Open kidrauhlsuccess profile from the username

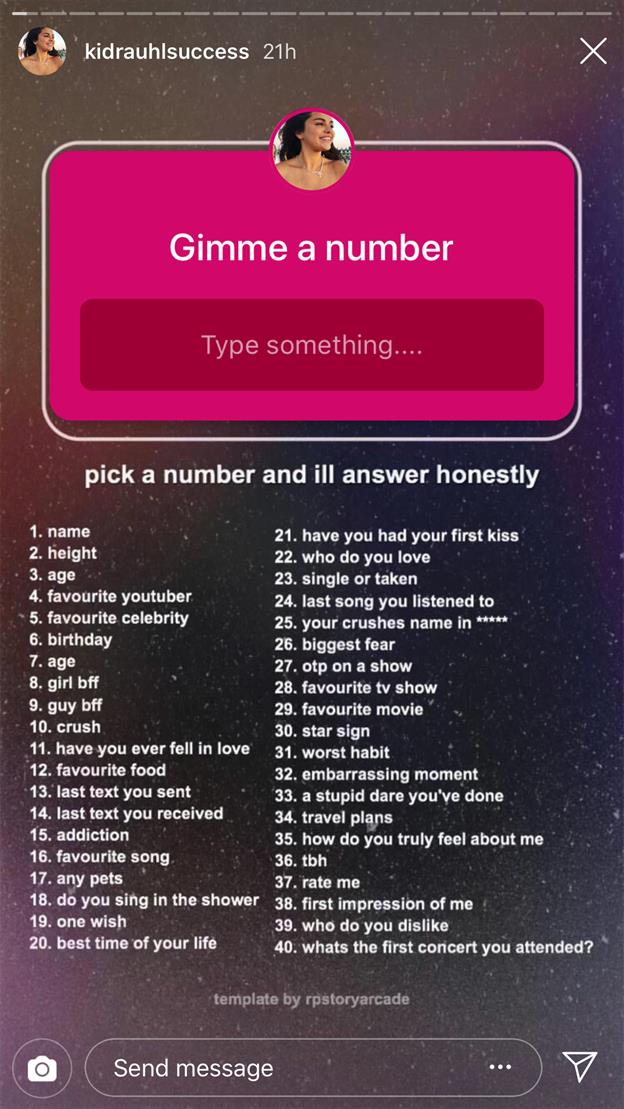click(x=166, y=52)
